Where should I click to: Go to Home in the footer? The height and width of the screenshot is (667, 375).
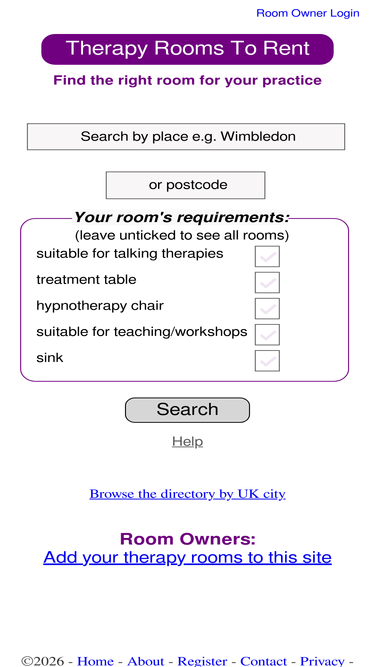click(95, 661)
